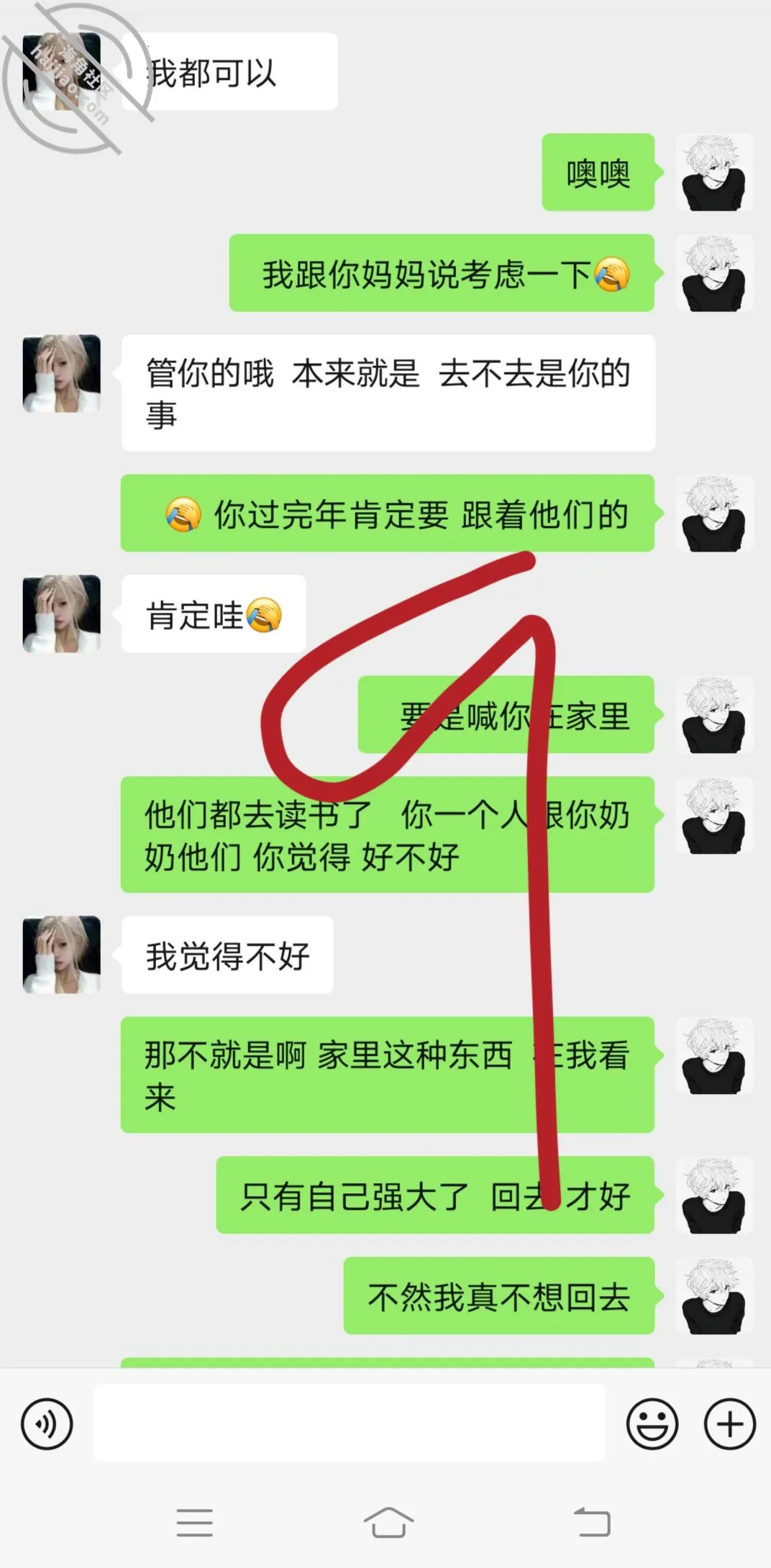Open the plus attachments menu

point(729,1423)
